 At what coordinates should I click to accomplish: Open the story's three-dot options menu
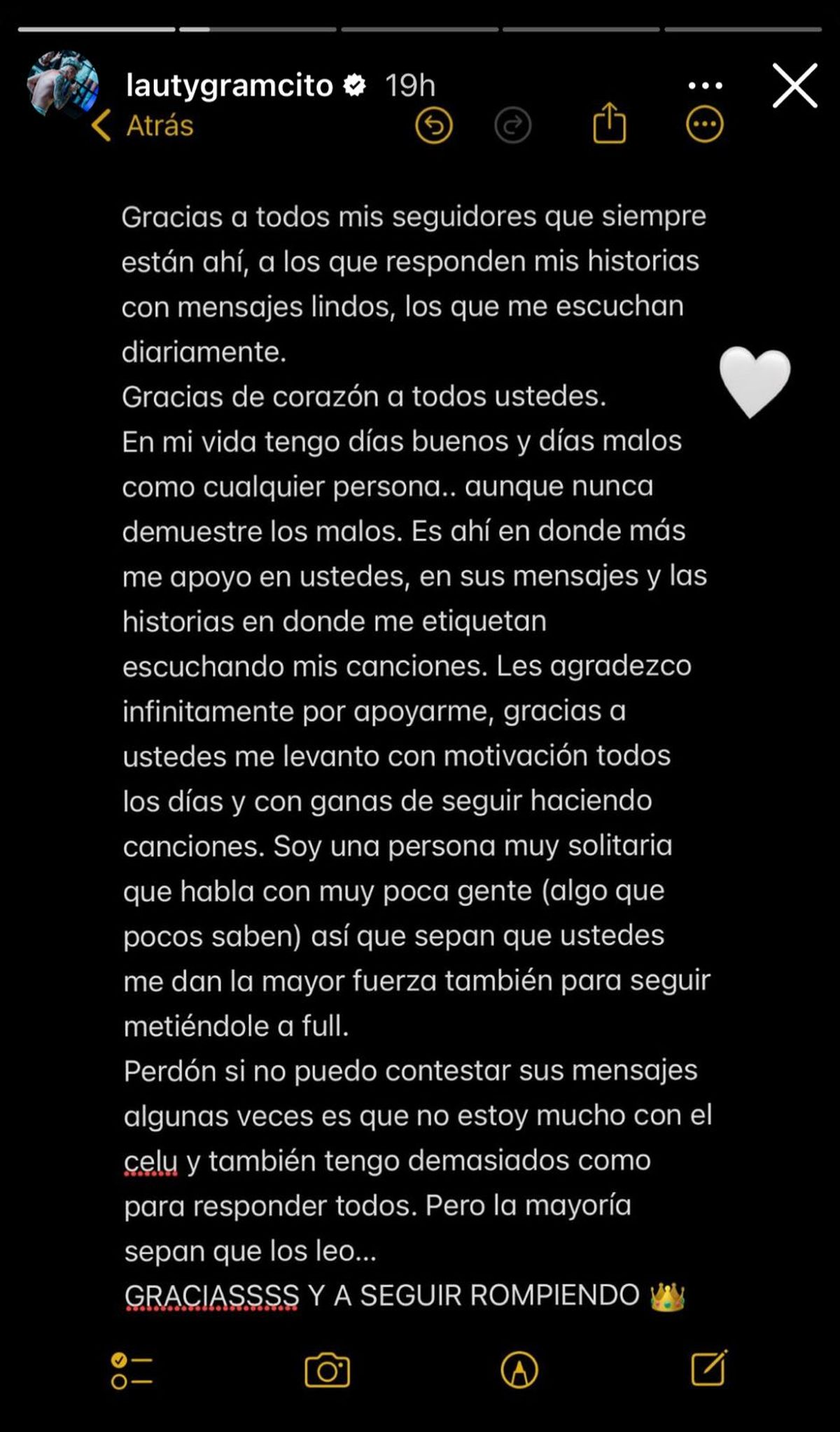click(x=706, y=85)
